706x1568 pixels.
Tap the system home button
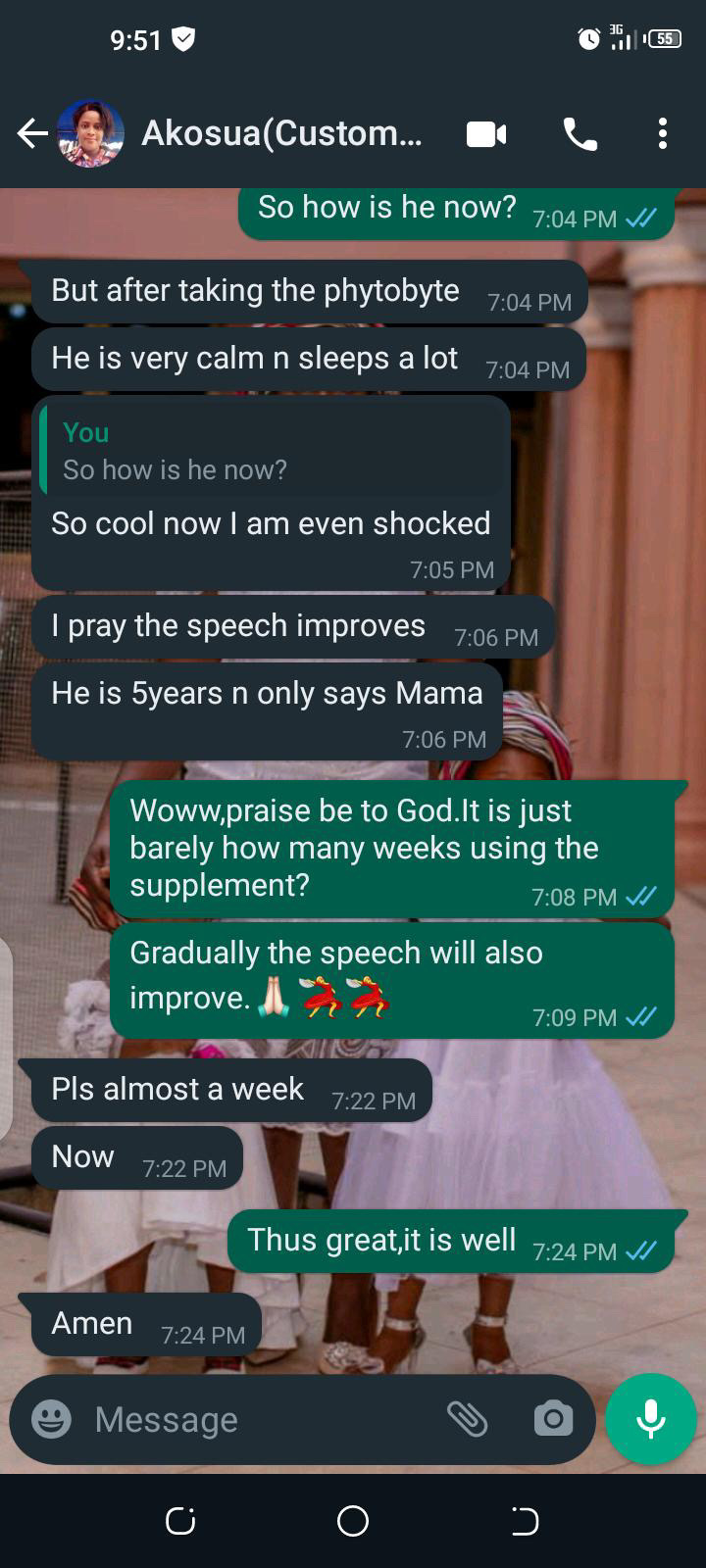pos(353,1521)
